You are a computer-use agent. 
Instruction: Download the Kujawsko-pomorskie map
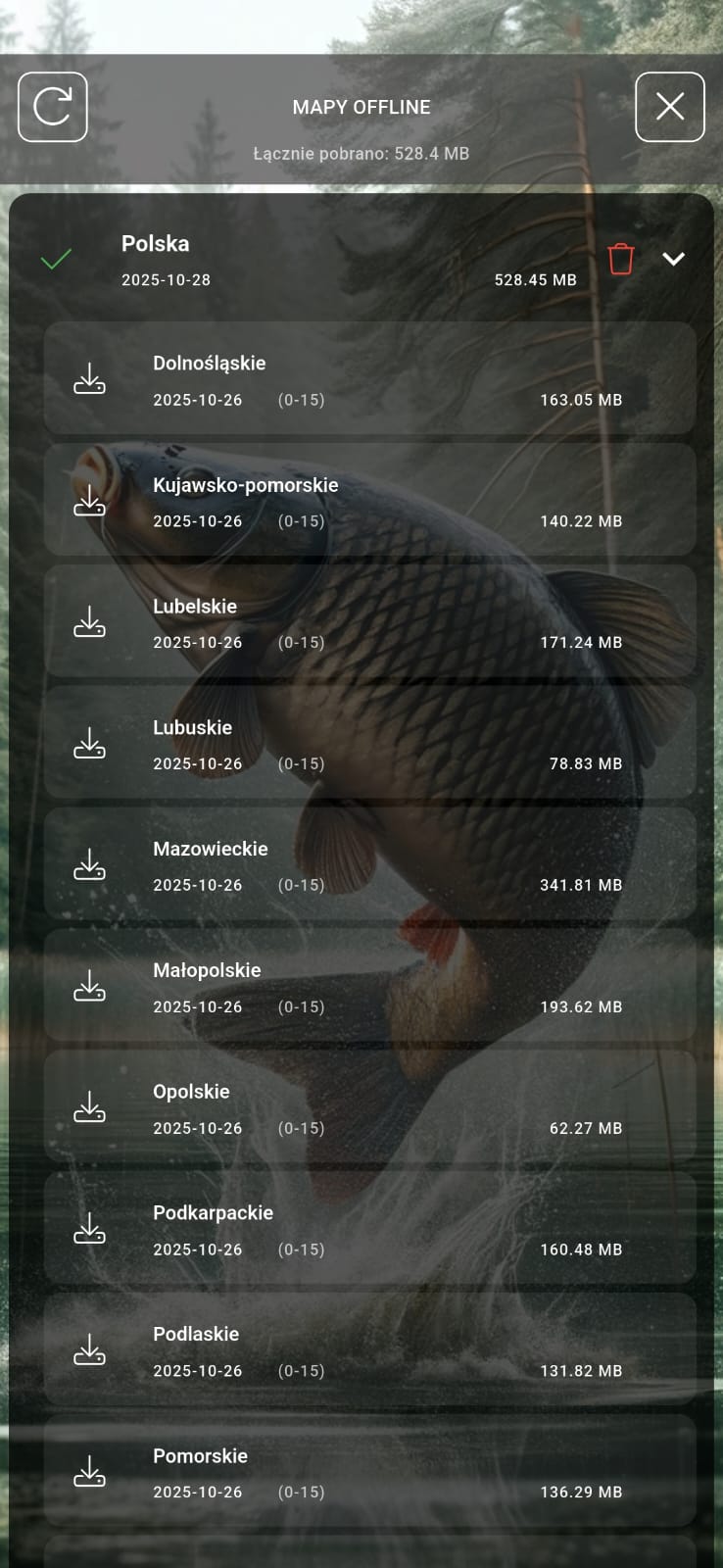[x=90, y=501]
